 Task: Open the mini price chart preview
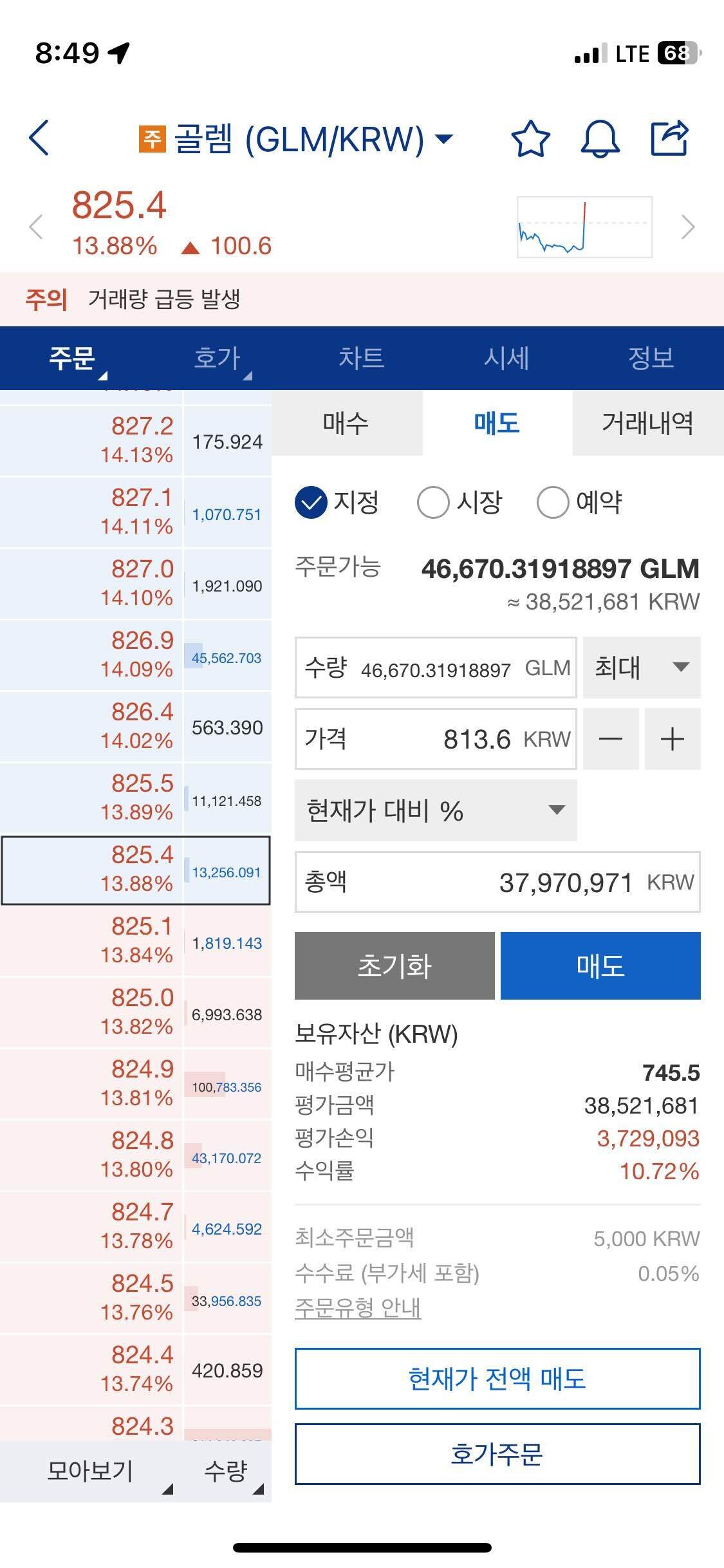pyautogui.click(x=584, y=227)
